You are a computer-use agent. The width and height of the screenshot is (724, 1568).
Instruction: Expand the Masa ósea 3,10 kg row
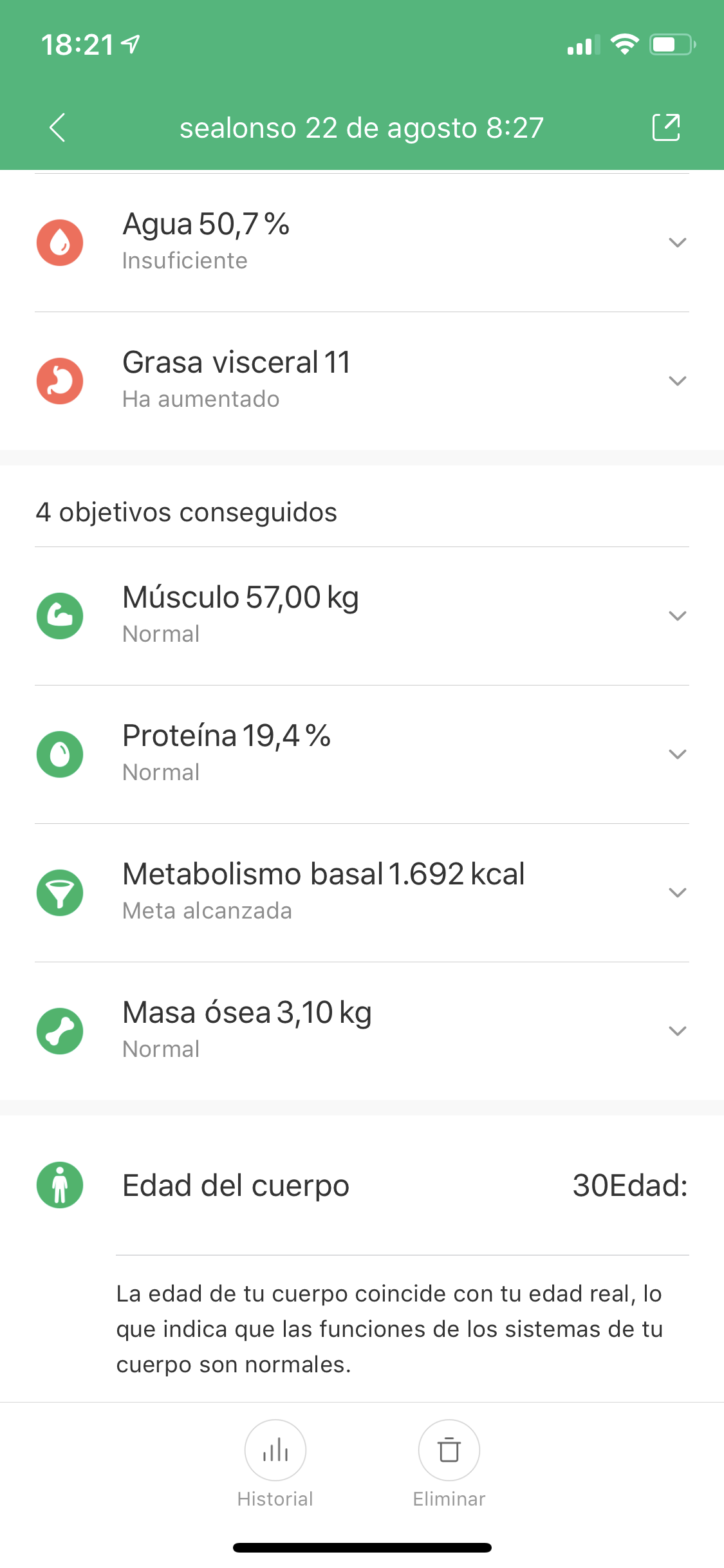(x=362, y=1031)
